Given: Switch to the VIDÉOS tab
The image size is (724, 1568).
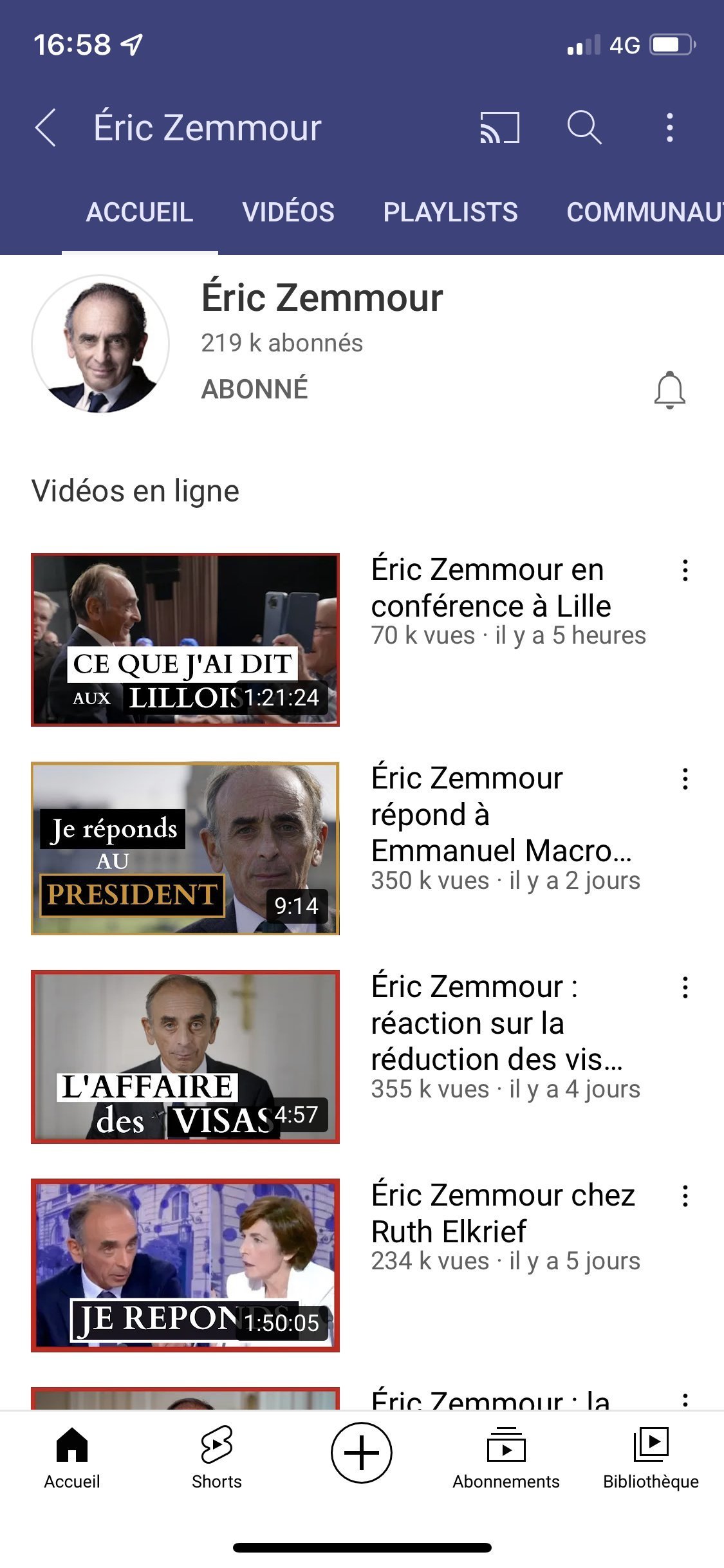Looking at the screenshot, I should point(288,212).
